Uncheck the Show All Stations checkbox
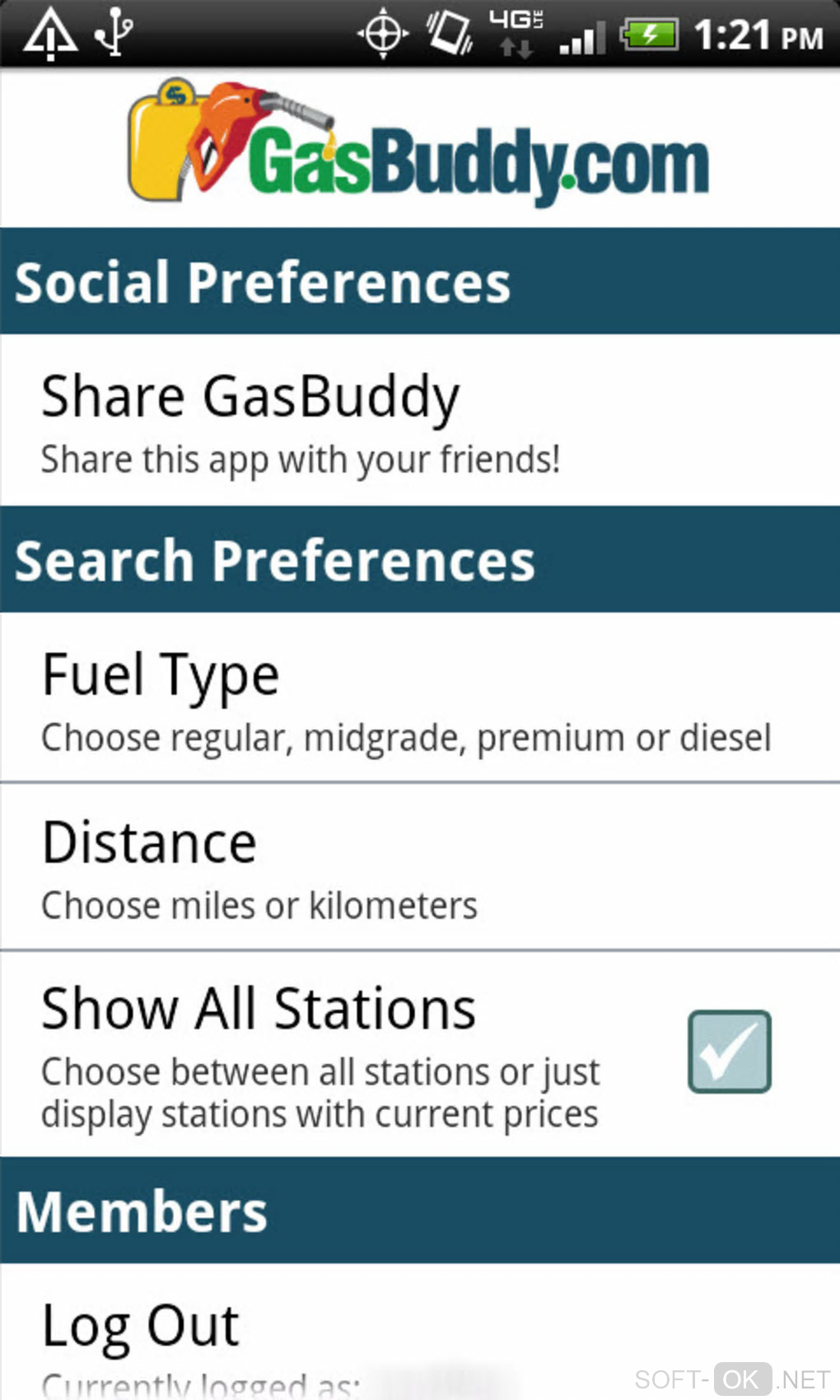The image size is (840, 1400). [x=729, y=1052]
